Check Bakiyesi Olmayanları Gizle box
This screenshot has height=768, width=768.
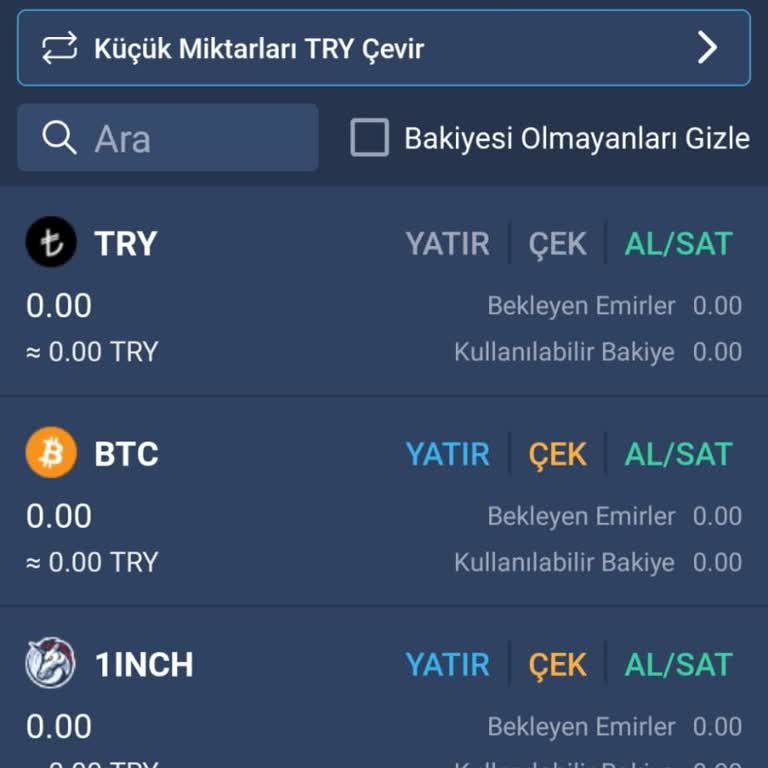(369, 138)
